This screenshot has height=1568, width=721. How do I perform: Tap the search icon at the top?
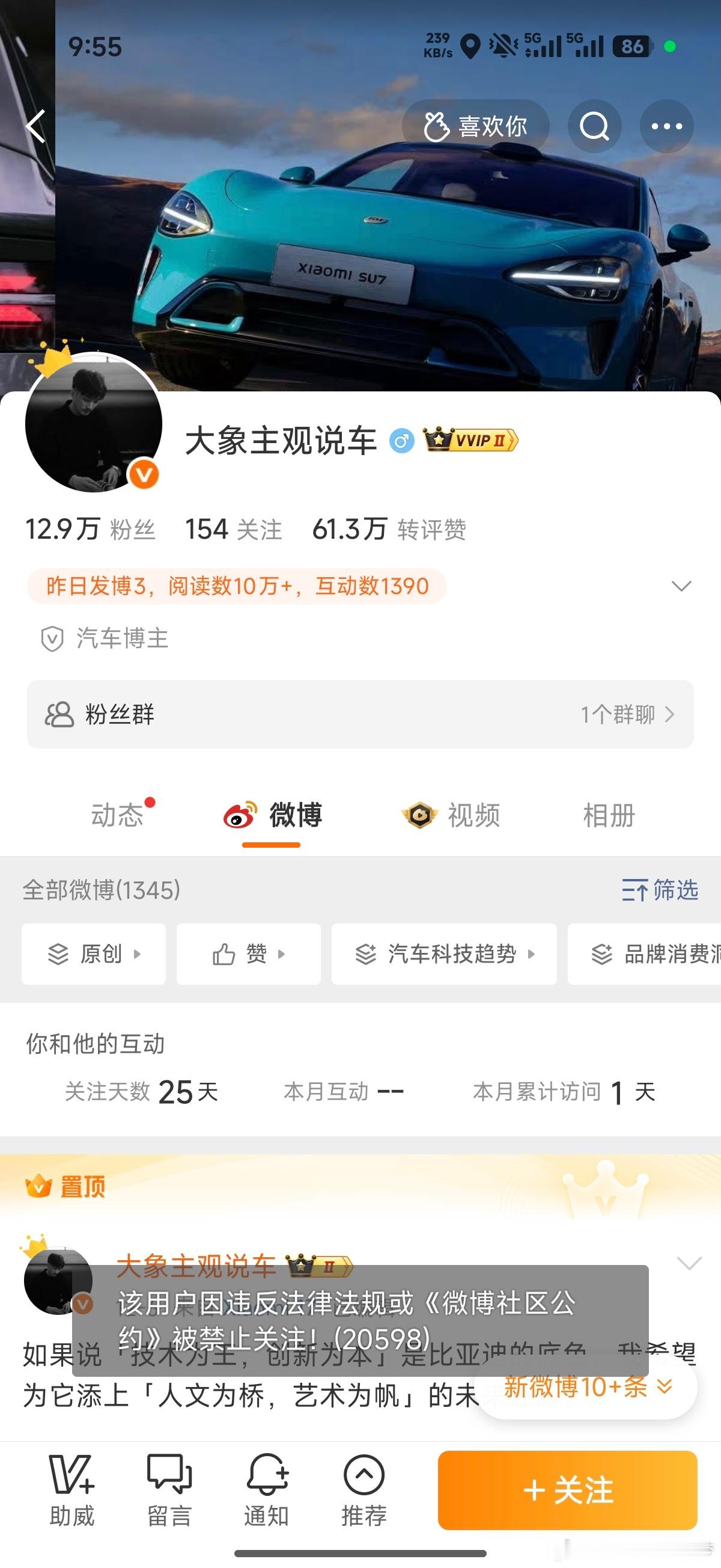tap(594, 126)
